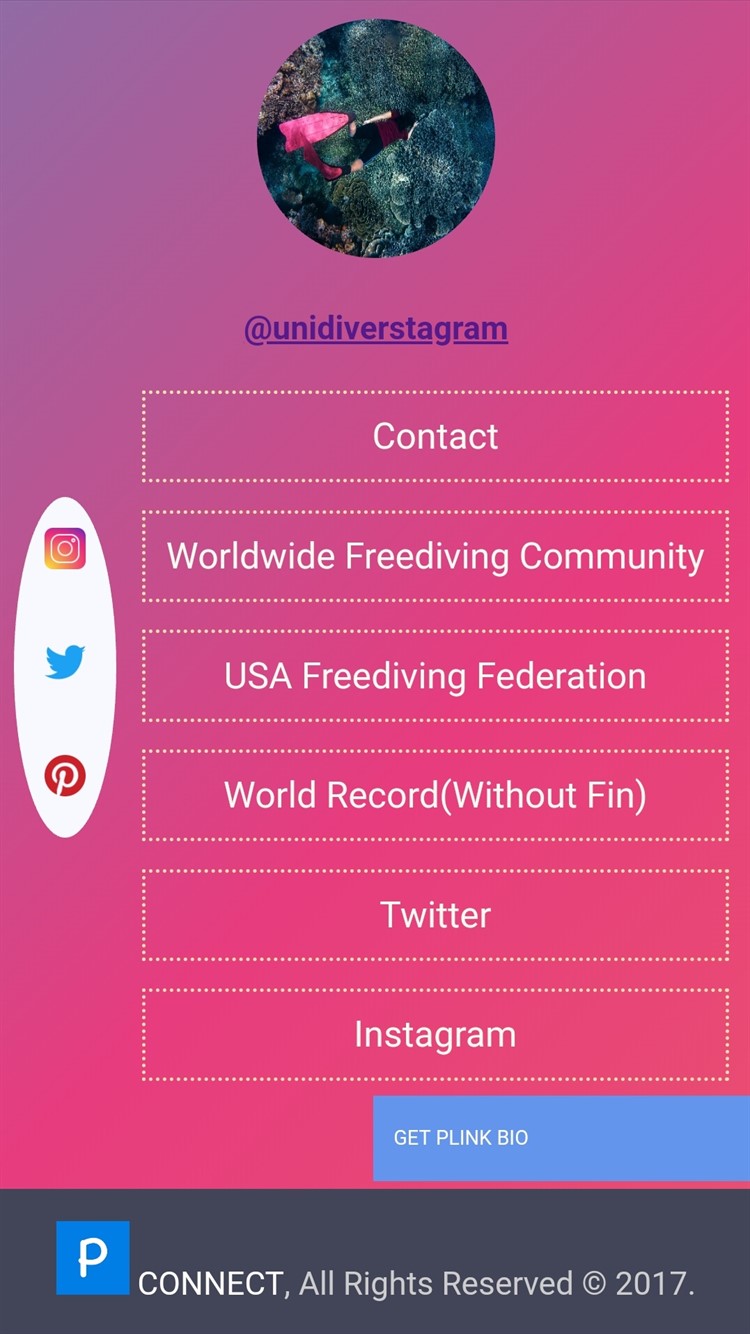Open the @unidiverstagram profile link

tap(376, 328)
